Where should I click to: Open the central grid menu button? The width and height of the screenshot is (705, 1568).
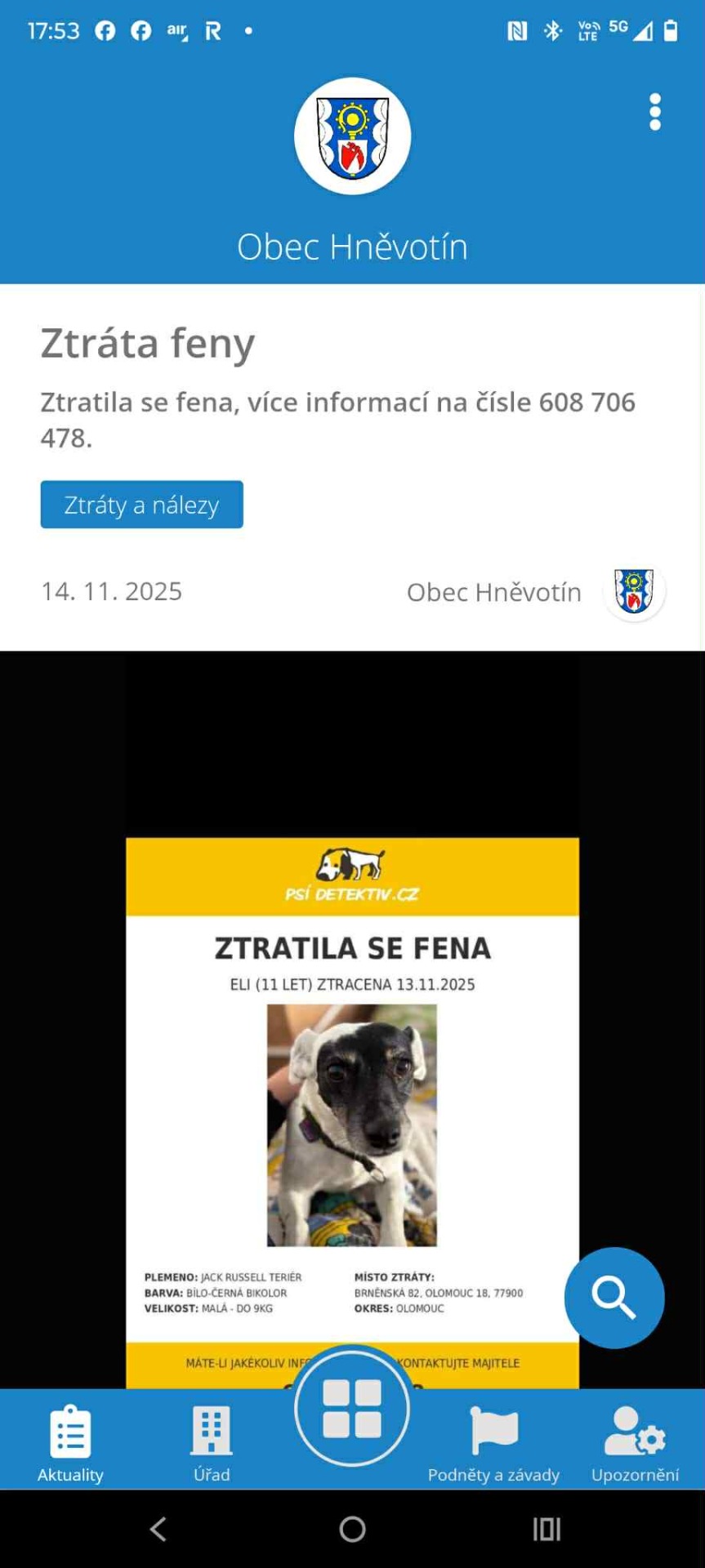coord(352,1409)
